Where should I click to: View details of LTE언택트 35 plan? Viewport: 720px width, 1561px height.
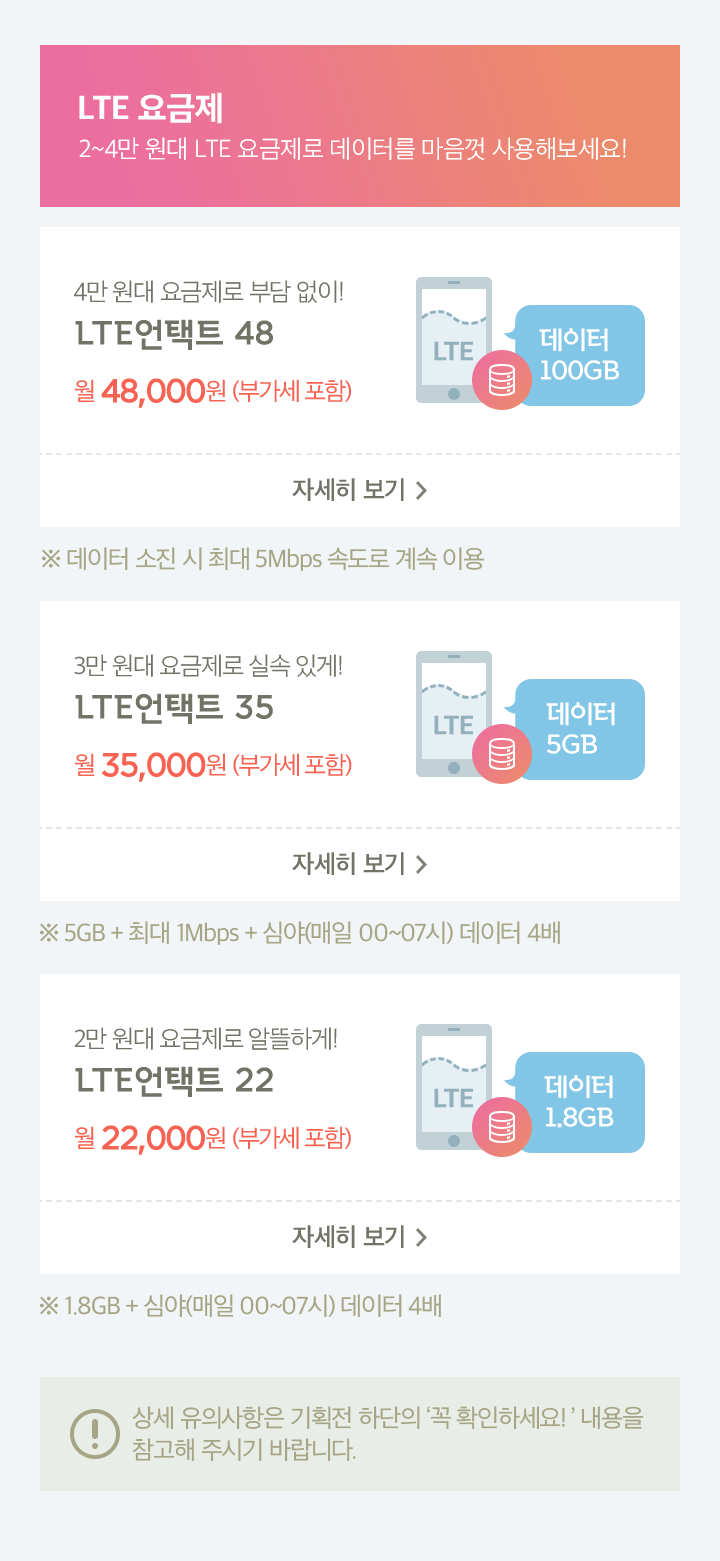(359, 864)
